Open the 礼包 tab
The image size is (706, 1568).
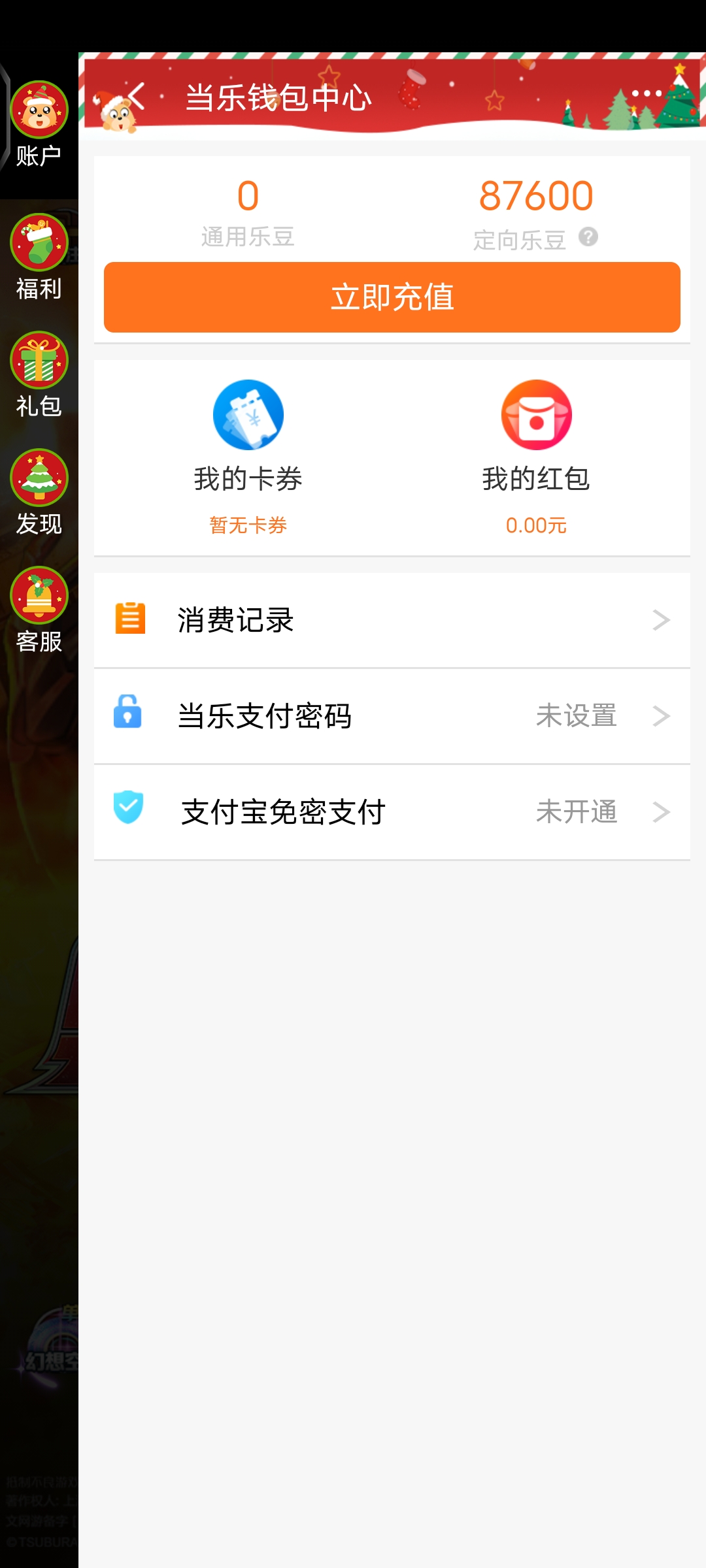39,374
